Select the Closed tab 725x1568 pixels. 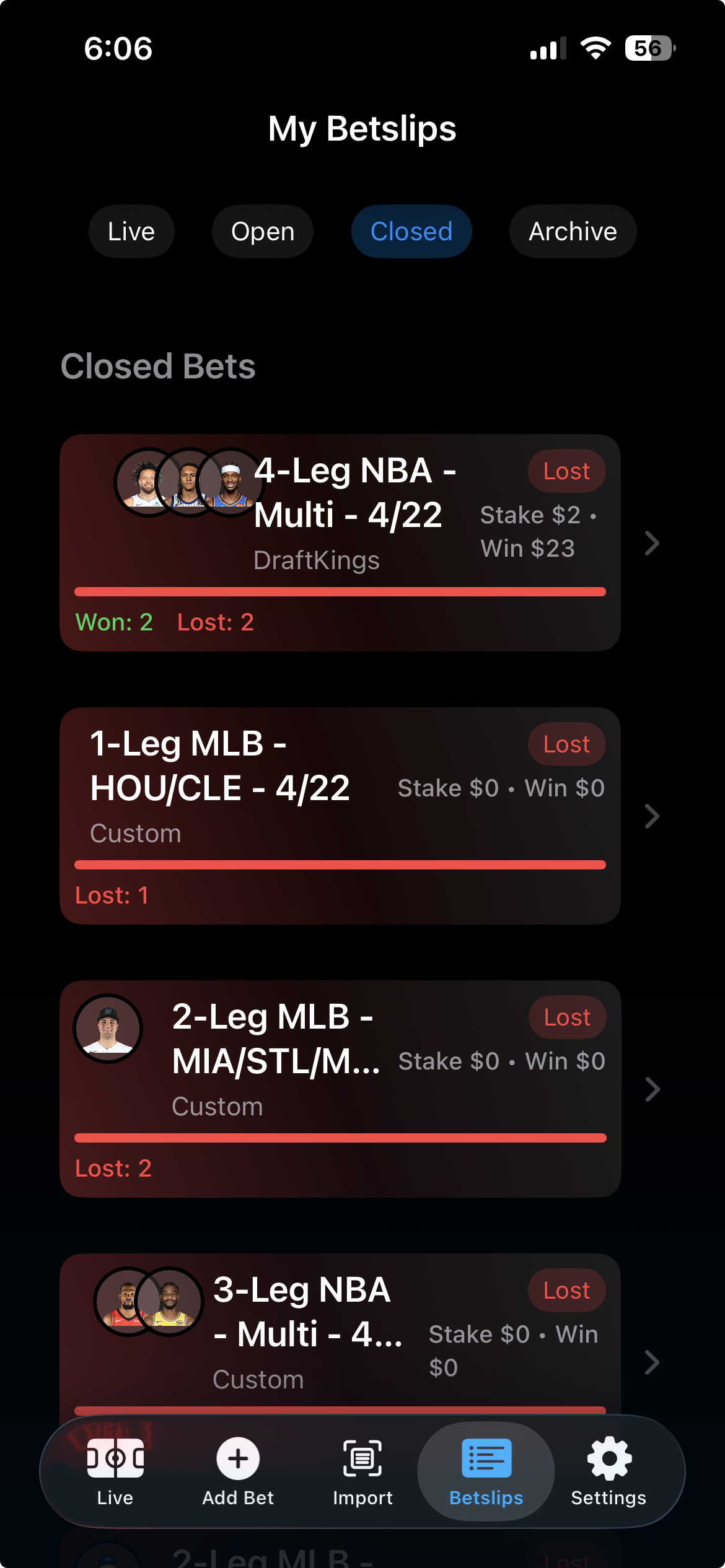[x=411, y=231]
